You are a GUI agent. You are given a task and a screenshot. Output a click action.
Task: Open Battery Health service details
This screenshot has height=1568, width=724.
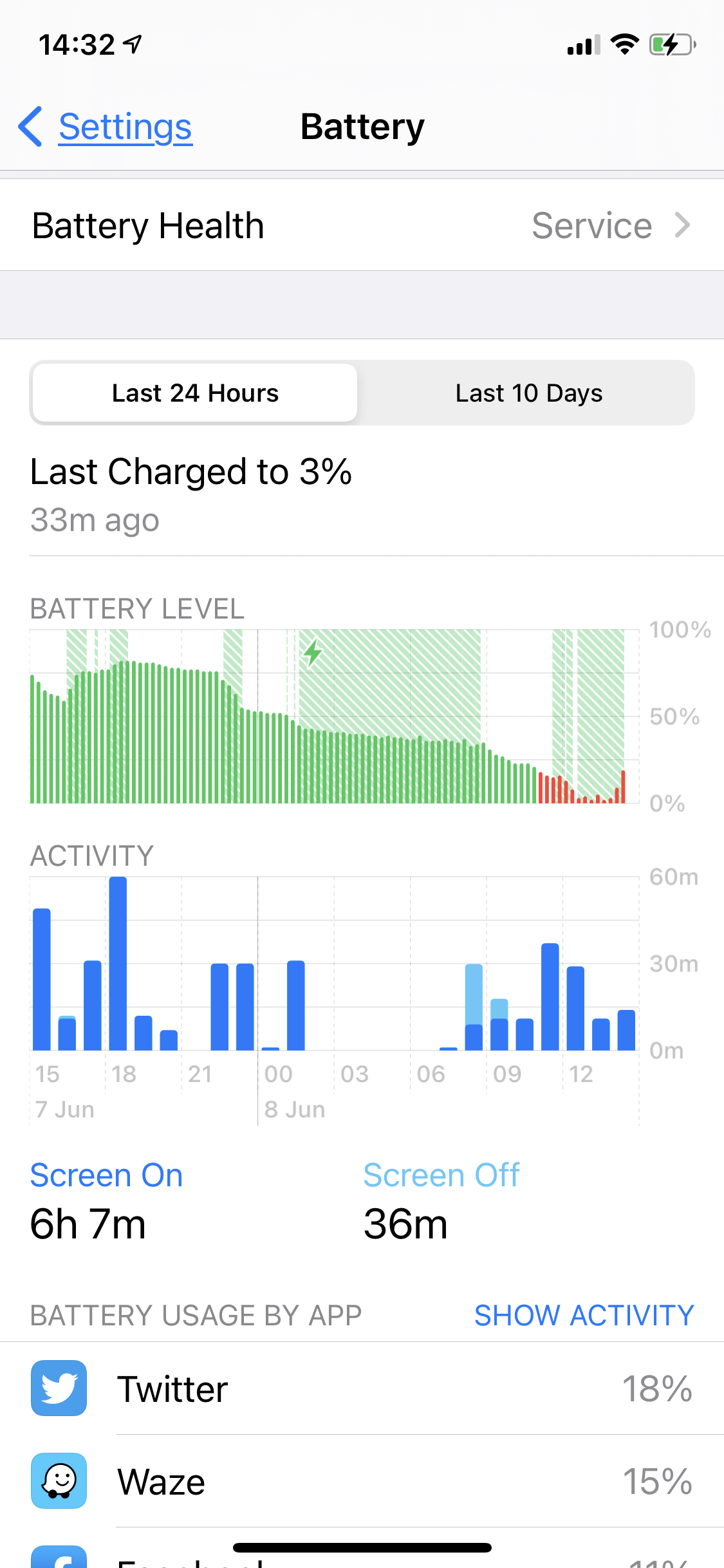362,225
